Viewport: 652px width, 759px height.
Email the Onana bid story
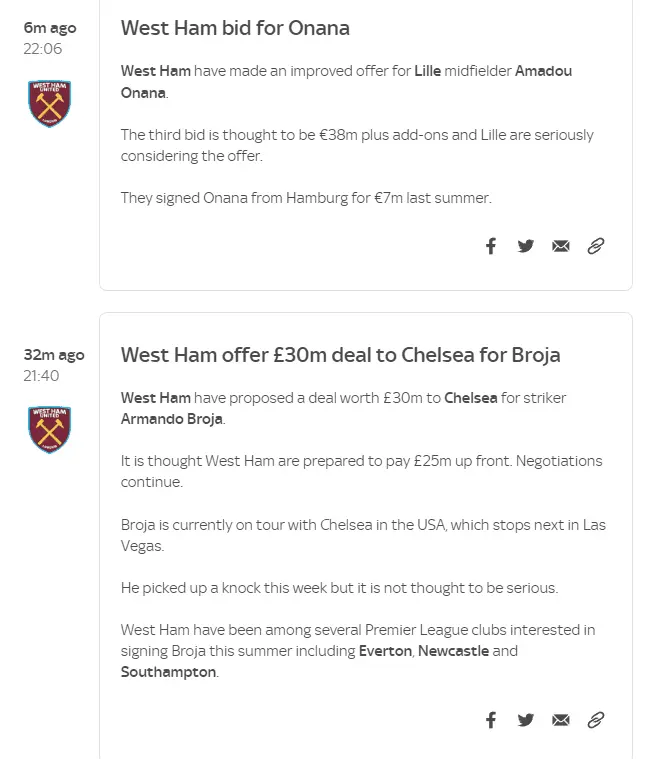tap(561, 246)
